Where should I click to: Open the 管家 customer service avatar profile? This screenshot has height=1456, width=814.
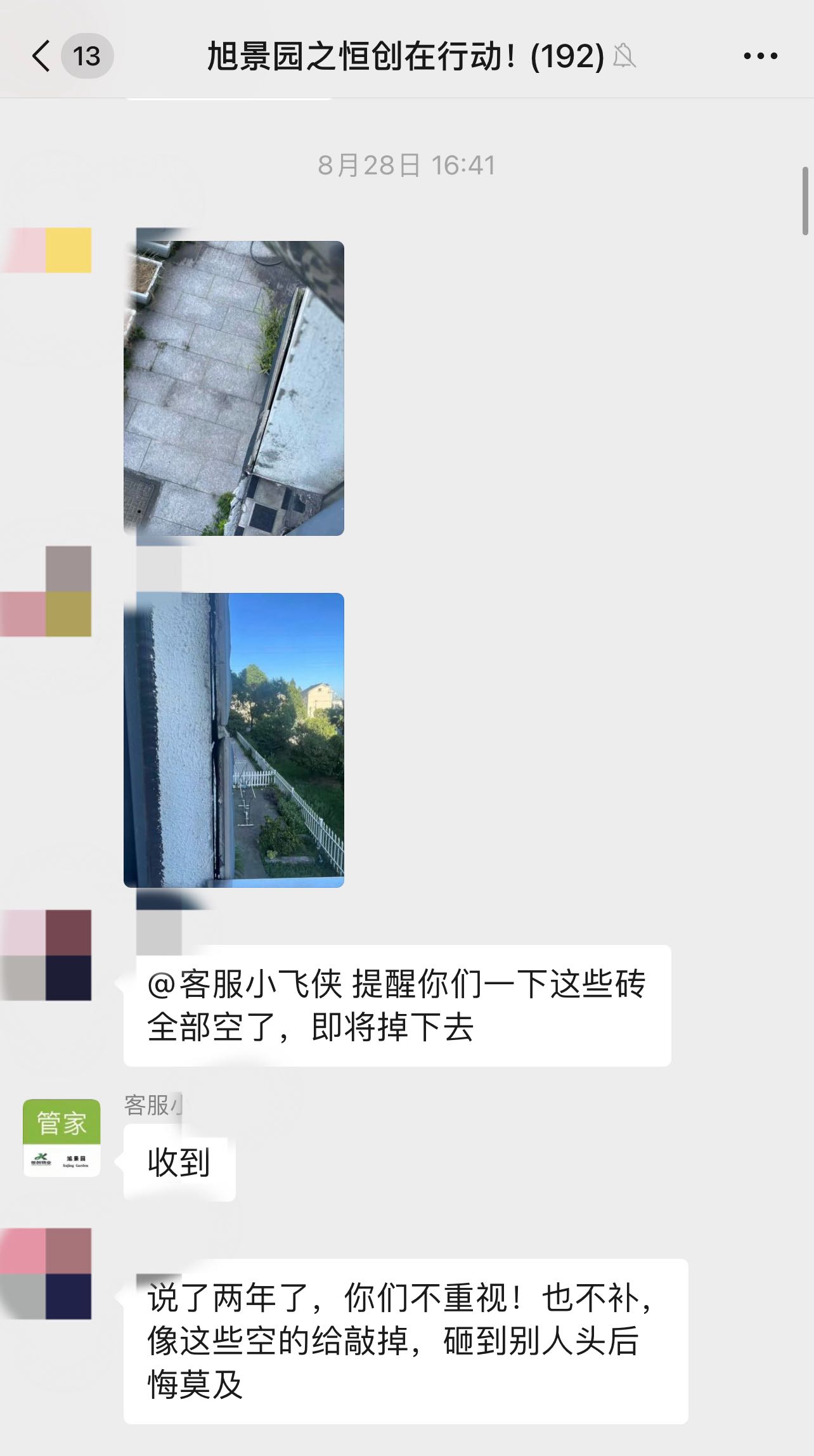[61, 1138]
